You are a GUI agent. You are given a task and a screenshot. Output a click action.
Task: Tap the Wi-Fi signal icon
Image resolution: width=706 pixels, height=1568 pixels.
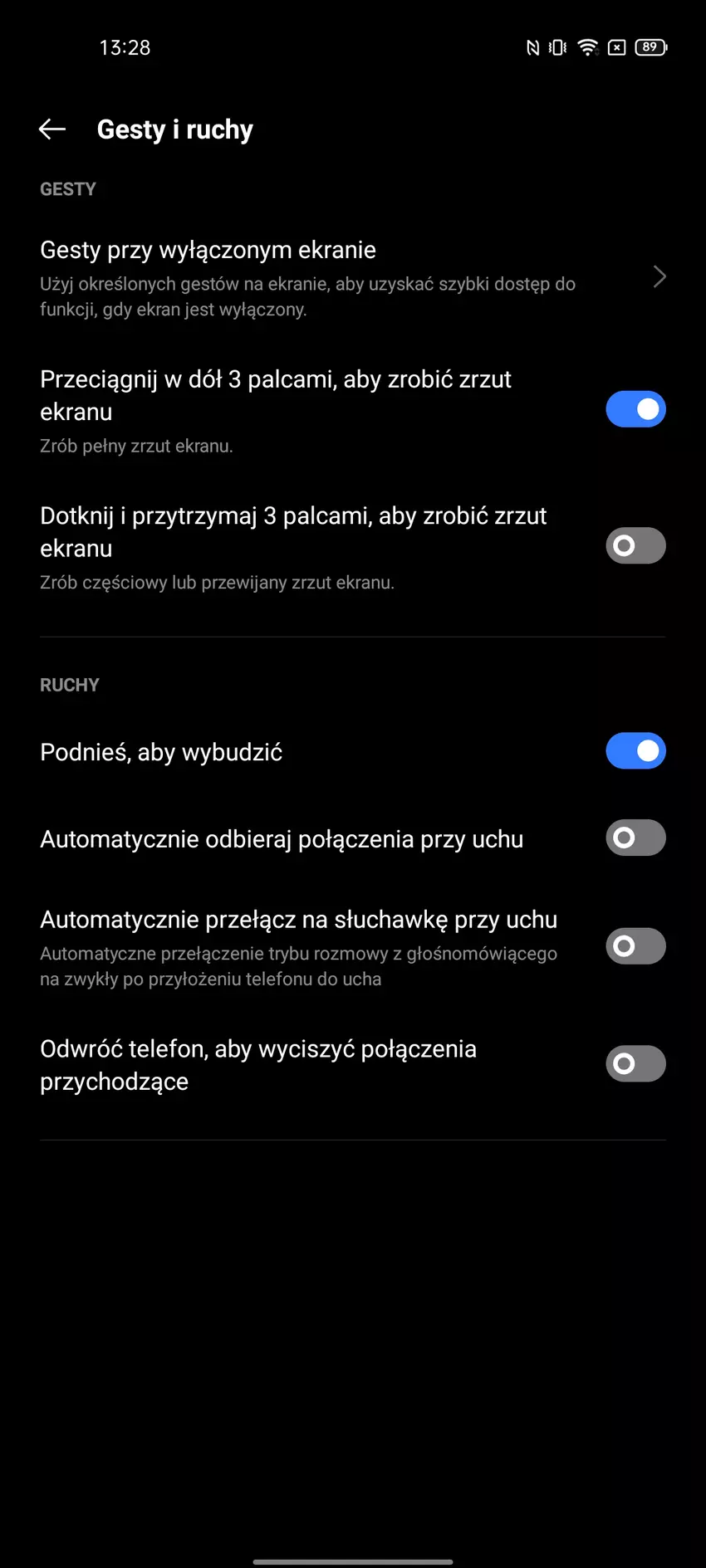[x=588, y=47]
